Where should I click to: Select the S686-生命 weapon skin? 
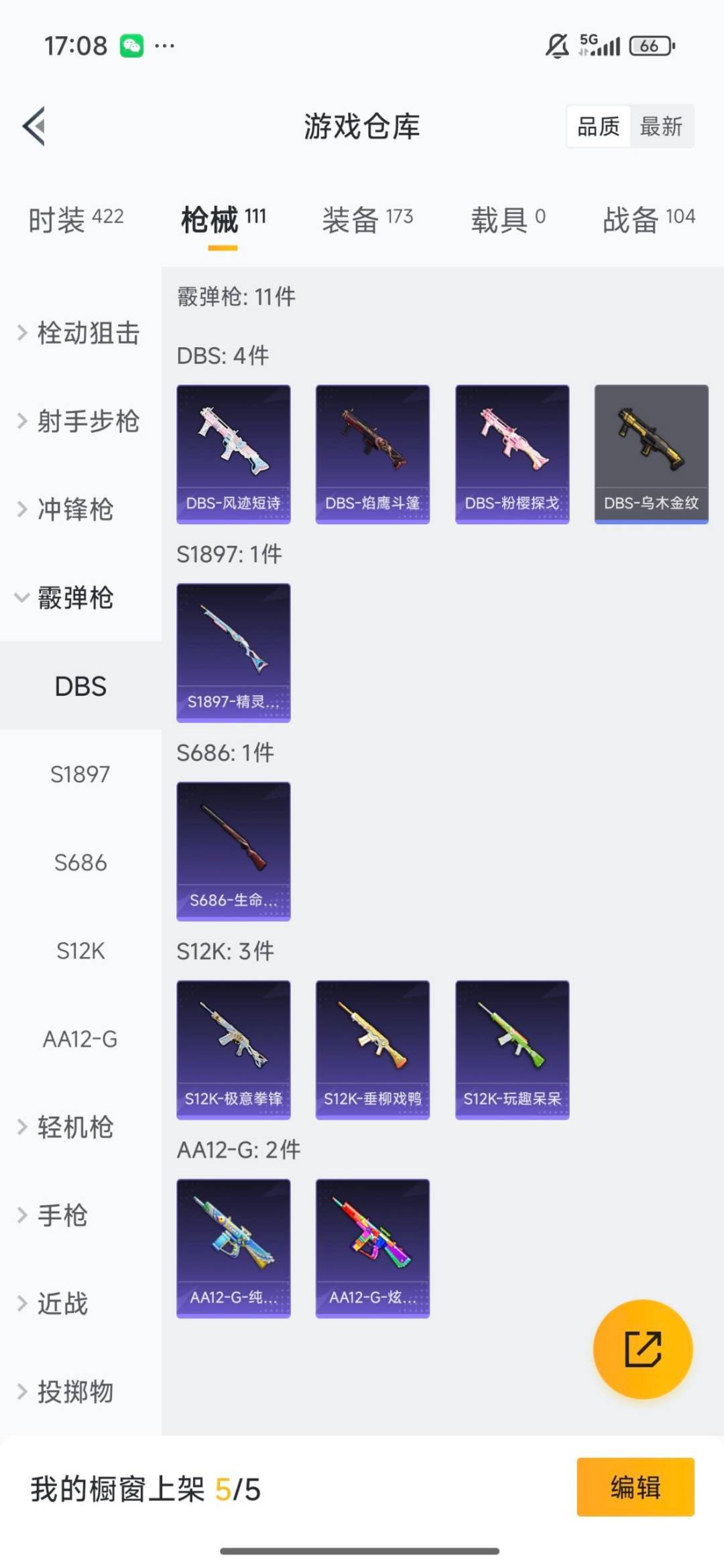(233, 851)
